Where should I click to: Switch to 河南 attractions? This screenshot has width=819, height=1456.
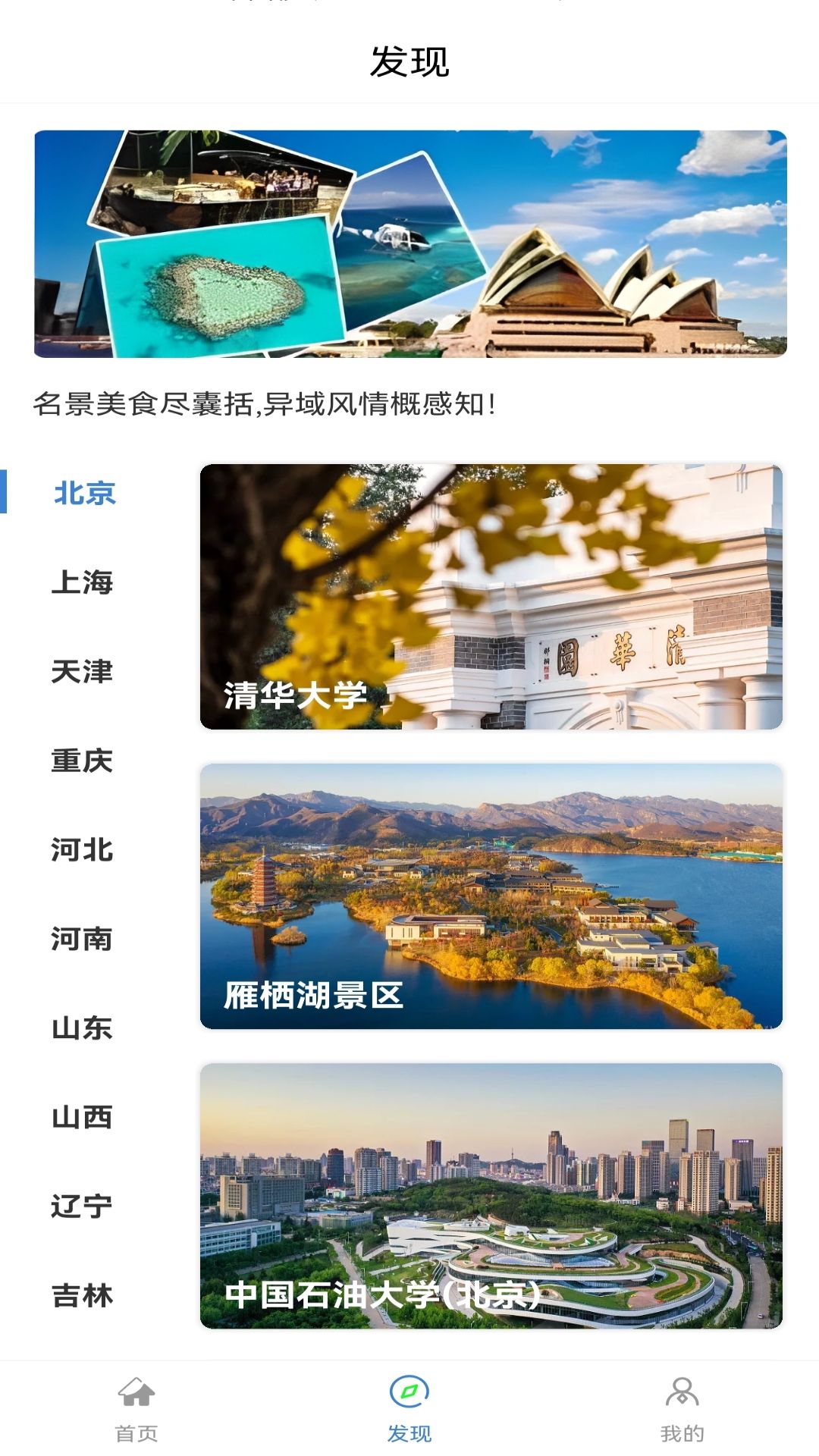(82, 939)
